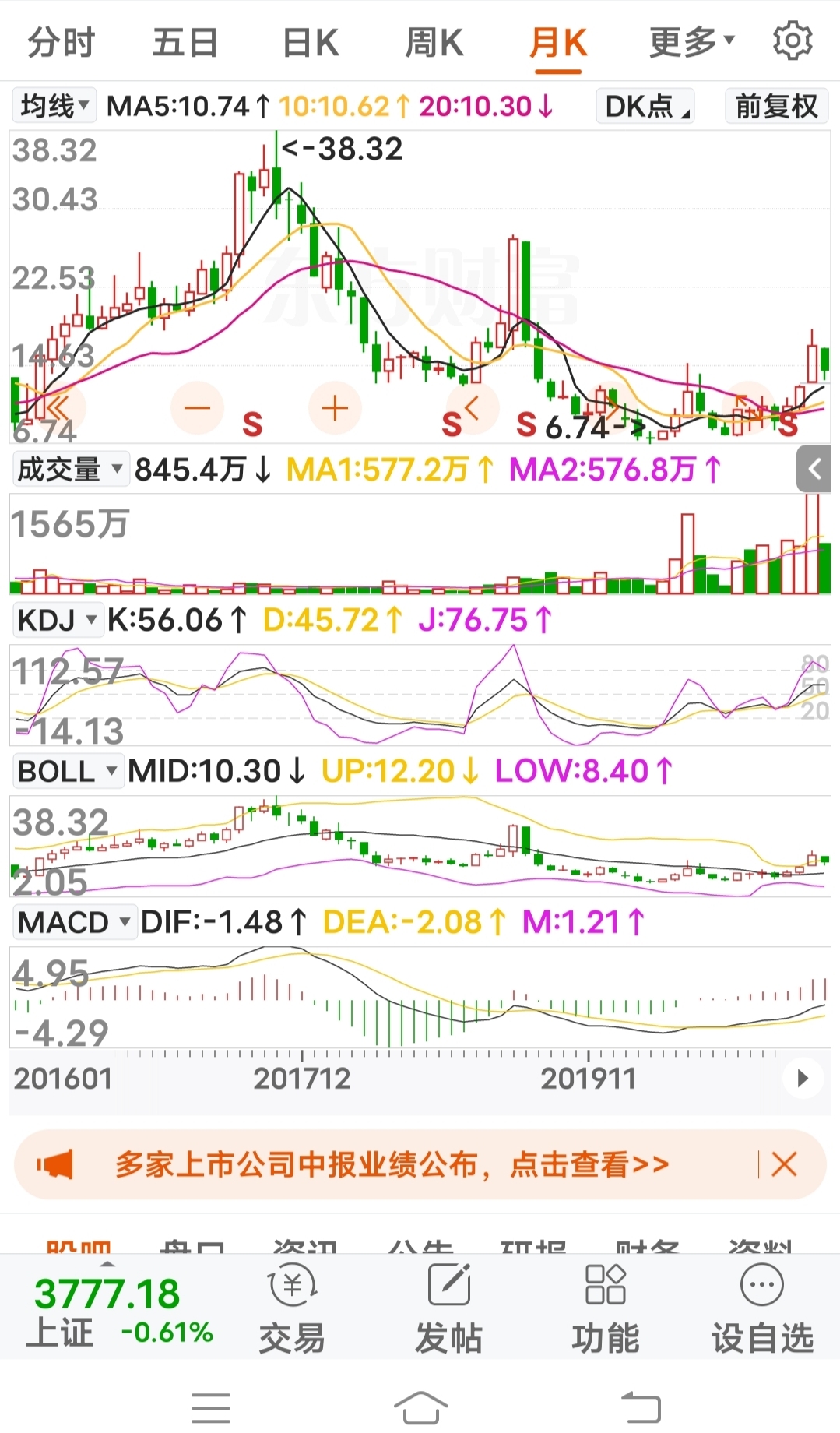Open chart settings gear
Viewport: 840px width, 1433px height.
793,40
